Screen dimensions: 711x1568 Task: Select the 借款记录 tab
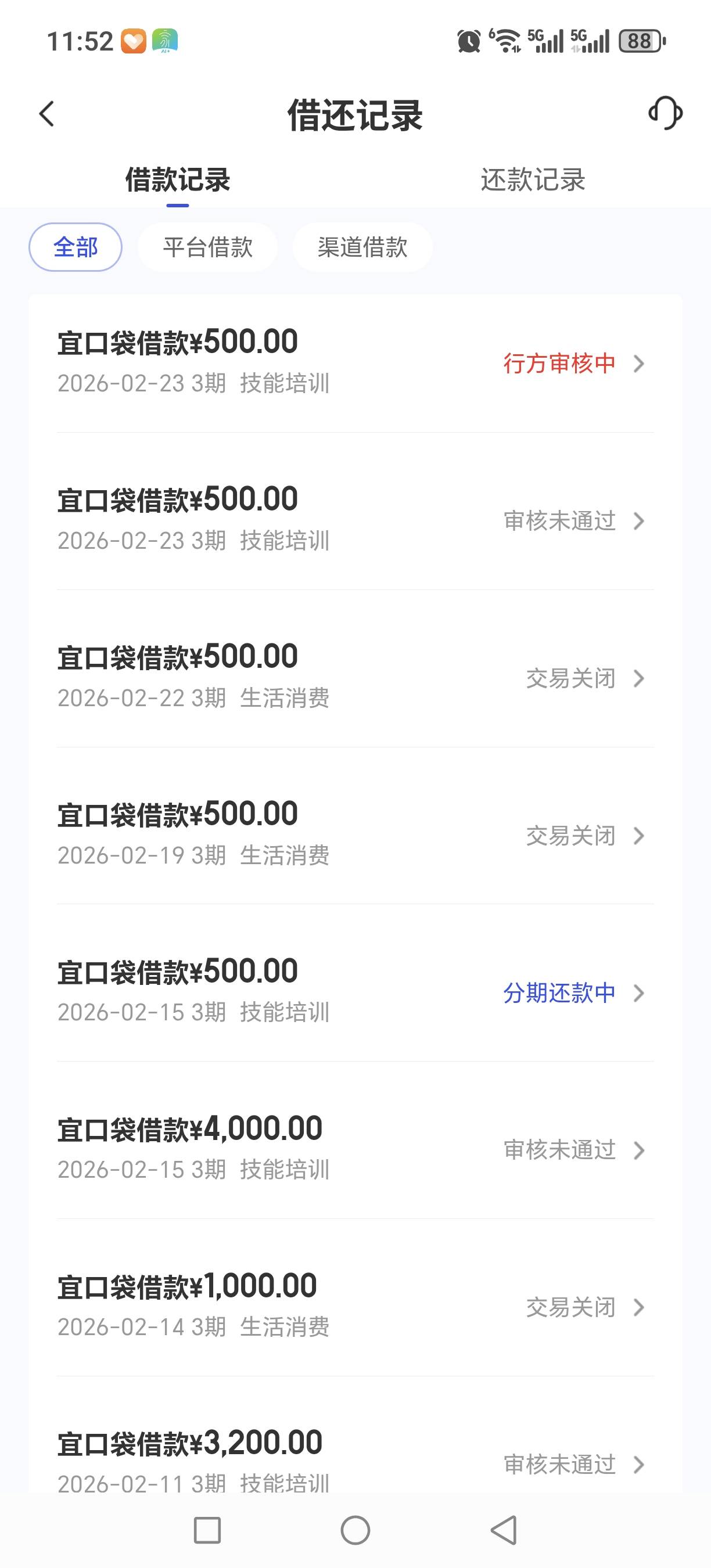[x=178, y=180]
